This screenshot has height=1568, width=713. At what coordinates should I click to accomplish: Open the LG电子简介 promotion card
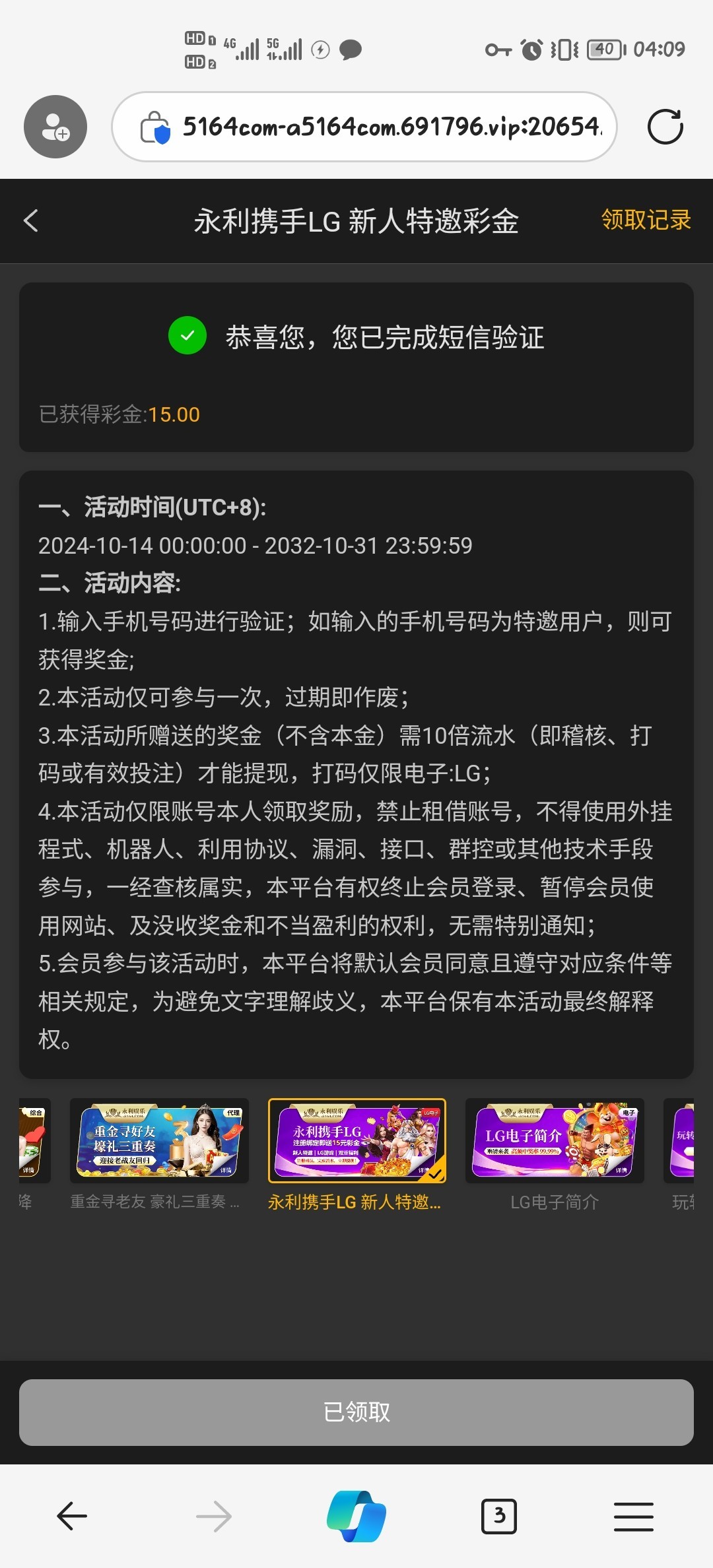554,1141
